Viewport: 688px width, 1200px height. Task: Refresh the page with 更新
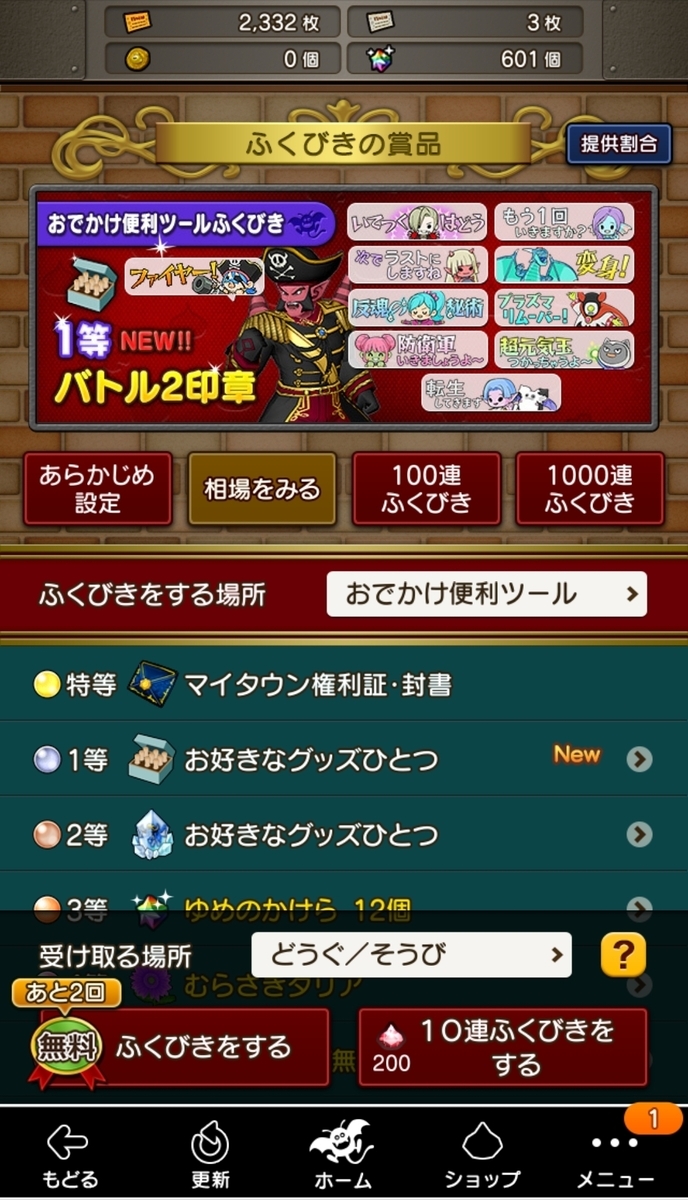pyautogui.click(x=210, y=1155)
